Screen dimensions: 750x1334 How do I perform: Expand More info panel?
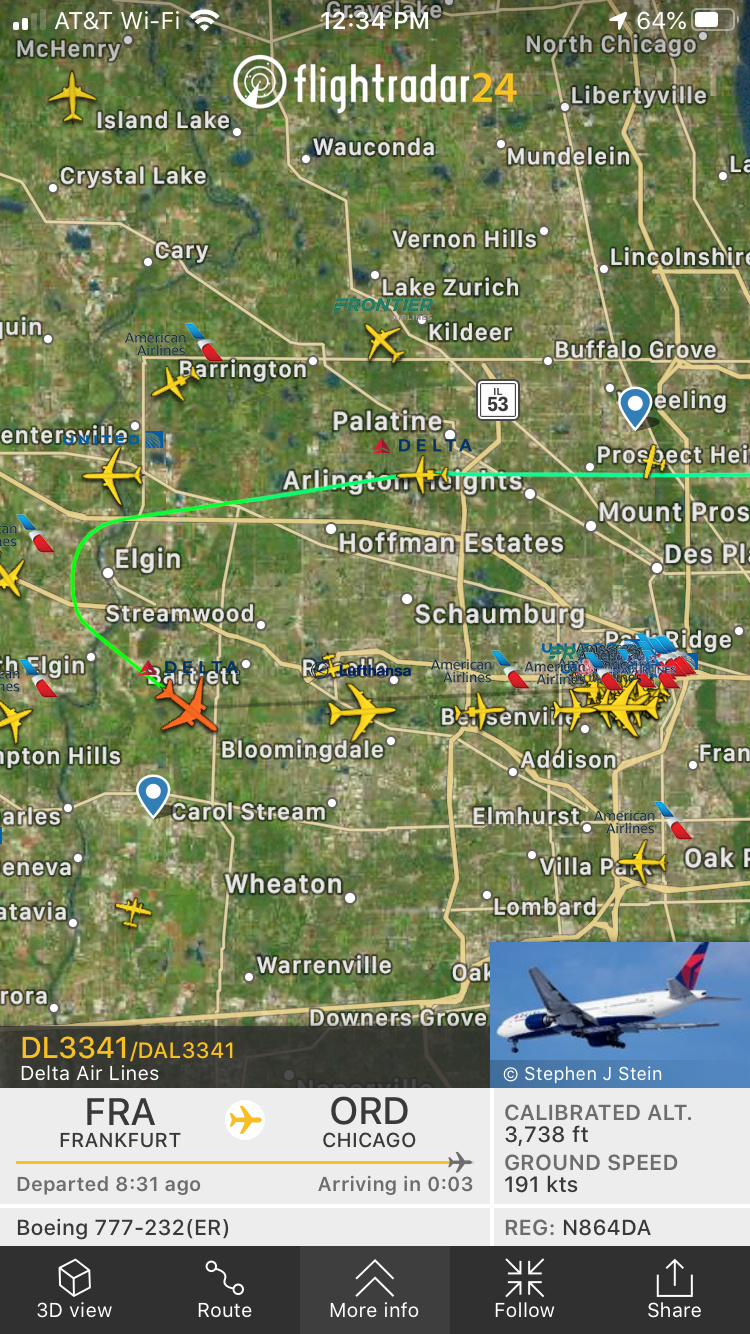click(374, 1290)
